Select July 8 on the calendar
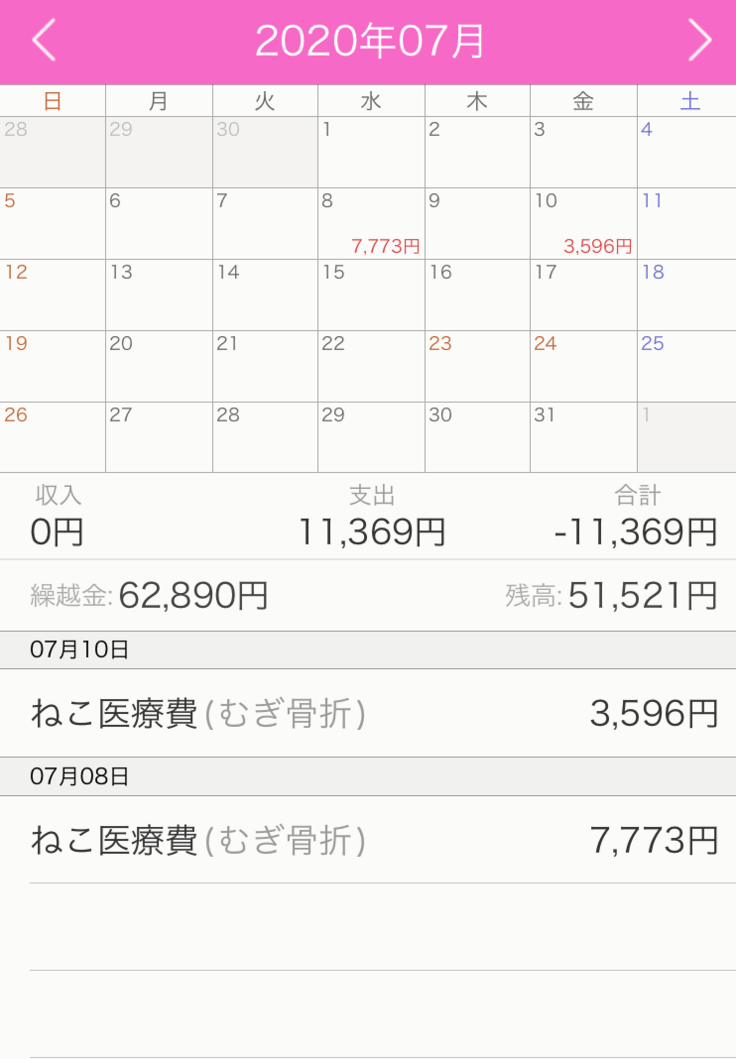 371,223
